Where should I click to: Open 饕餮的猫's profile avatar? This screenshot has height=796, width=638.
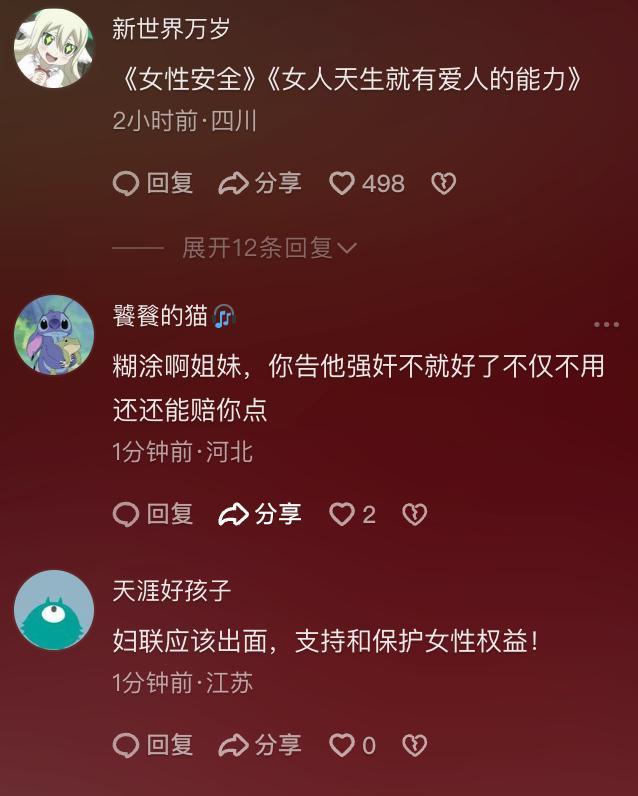coord(54,335)
